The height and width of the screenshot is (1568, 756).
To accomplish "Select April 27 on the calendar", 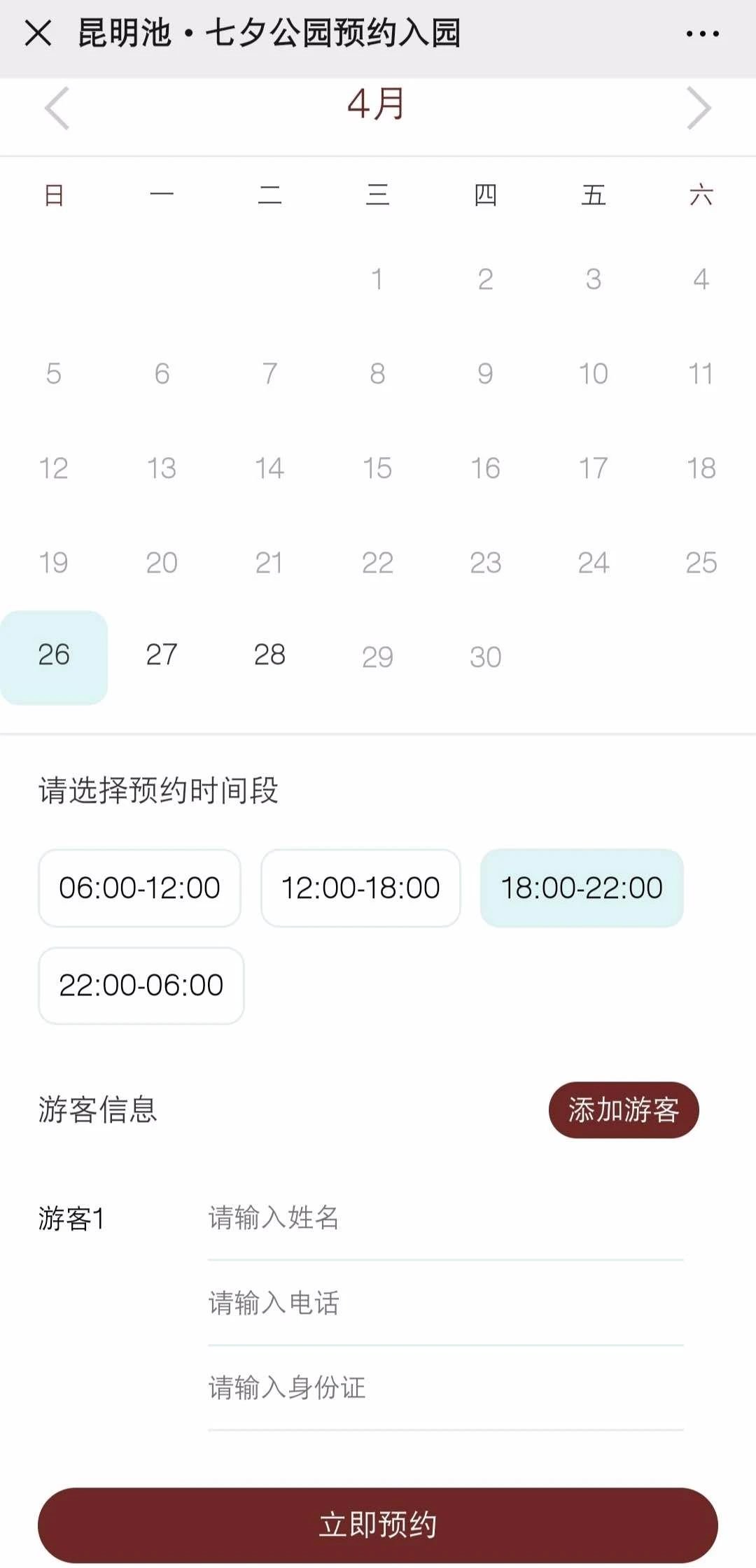I will pos(162,656).
